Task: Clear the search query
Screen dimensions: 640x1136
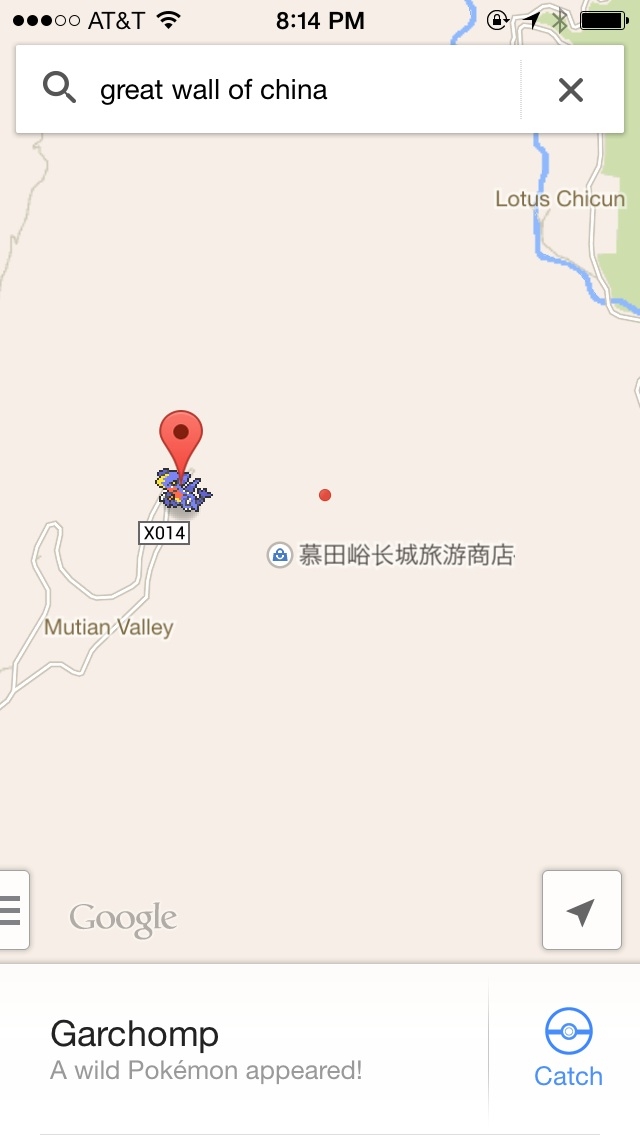Action: [x=570, y=90]
